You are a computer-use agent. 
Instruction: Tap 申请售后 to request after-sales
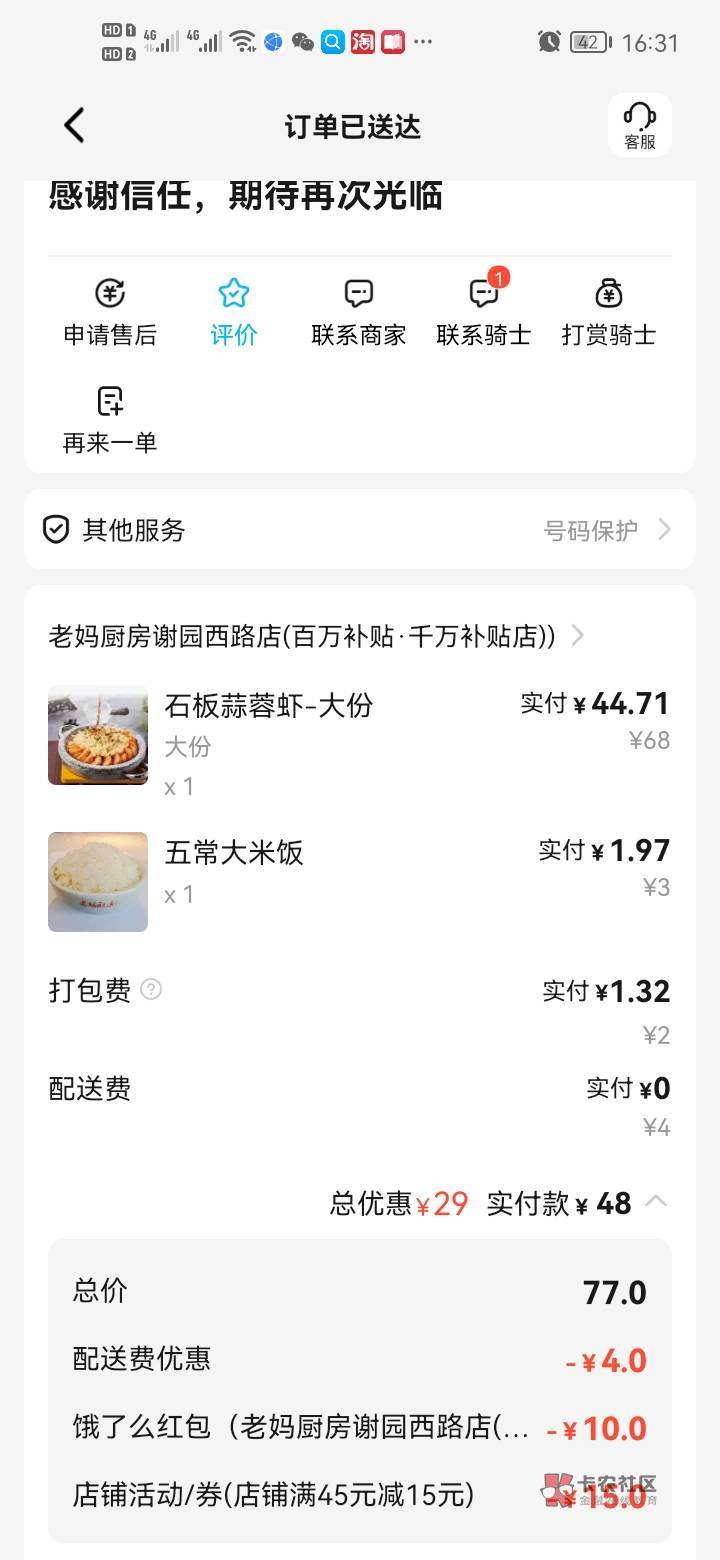[x=110, y=312]
